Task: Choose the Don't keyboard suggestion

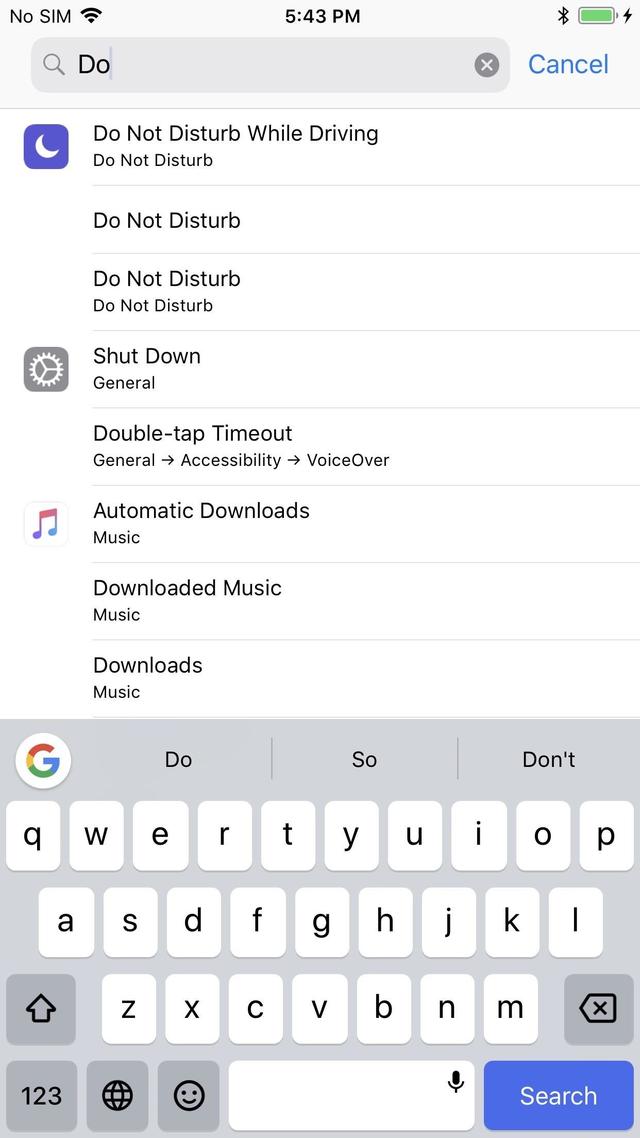Action: [548, 760]
